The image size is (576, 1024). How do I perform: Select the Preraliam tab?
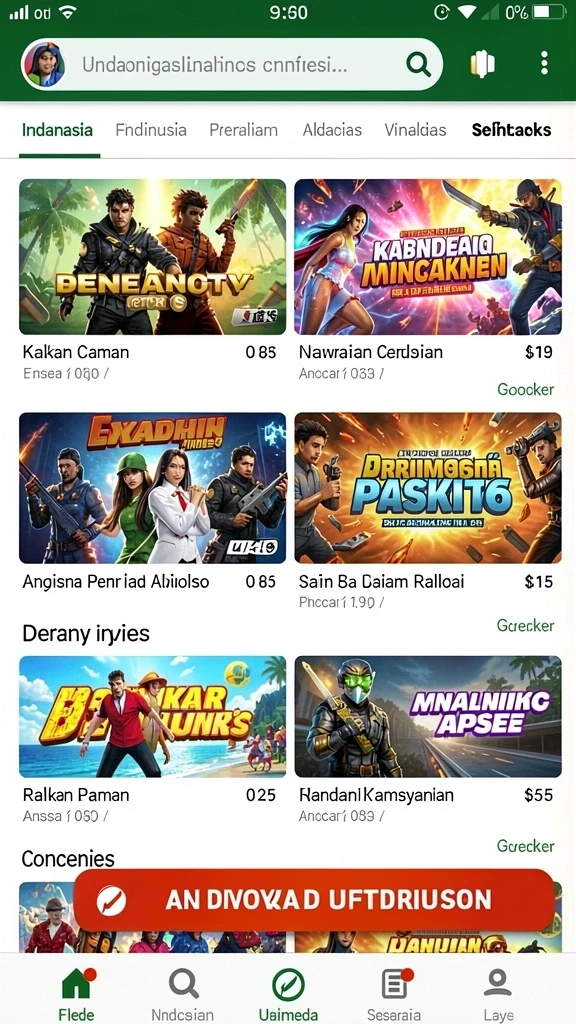click(244, 130)
